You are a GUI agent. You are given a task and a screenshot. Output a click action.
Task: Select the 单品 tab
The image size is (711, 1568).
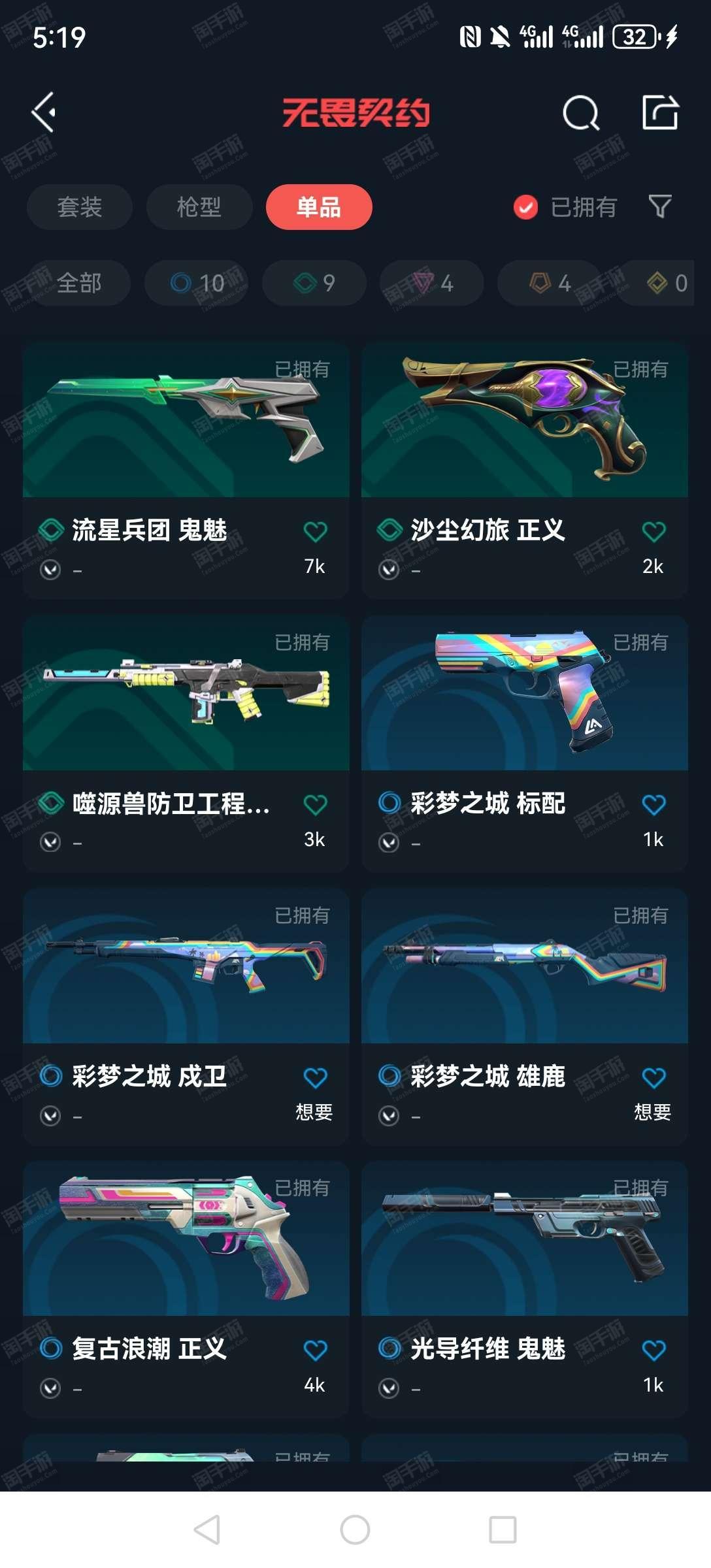pos(319,207)
